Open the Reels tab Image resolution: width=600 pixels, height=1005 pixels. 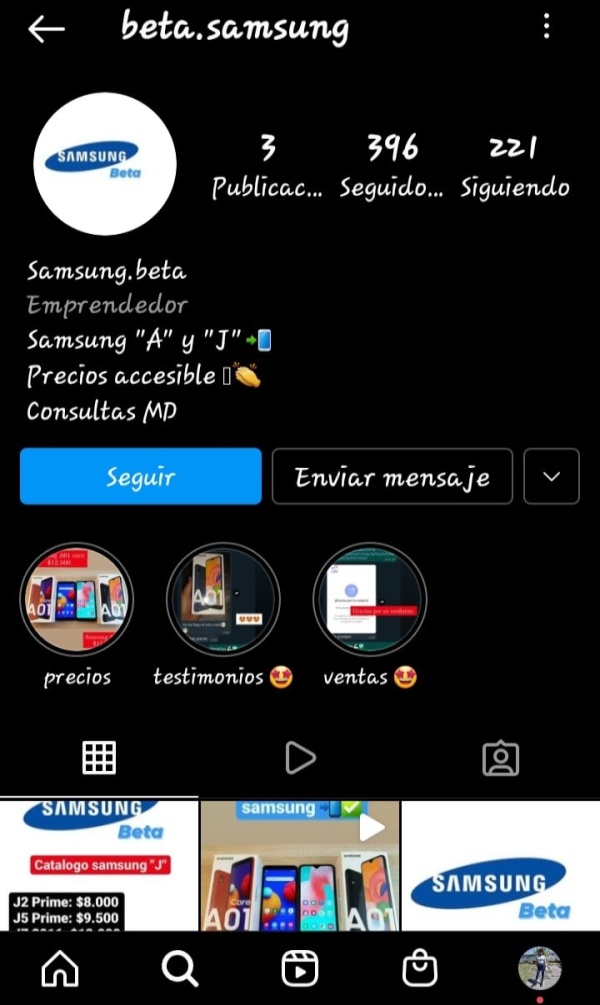point(300,968)
